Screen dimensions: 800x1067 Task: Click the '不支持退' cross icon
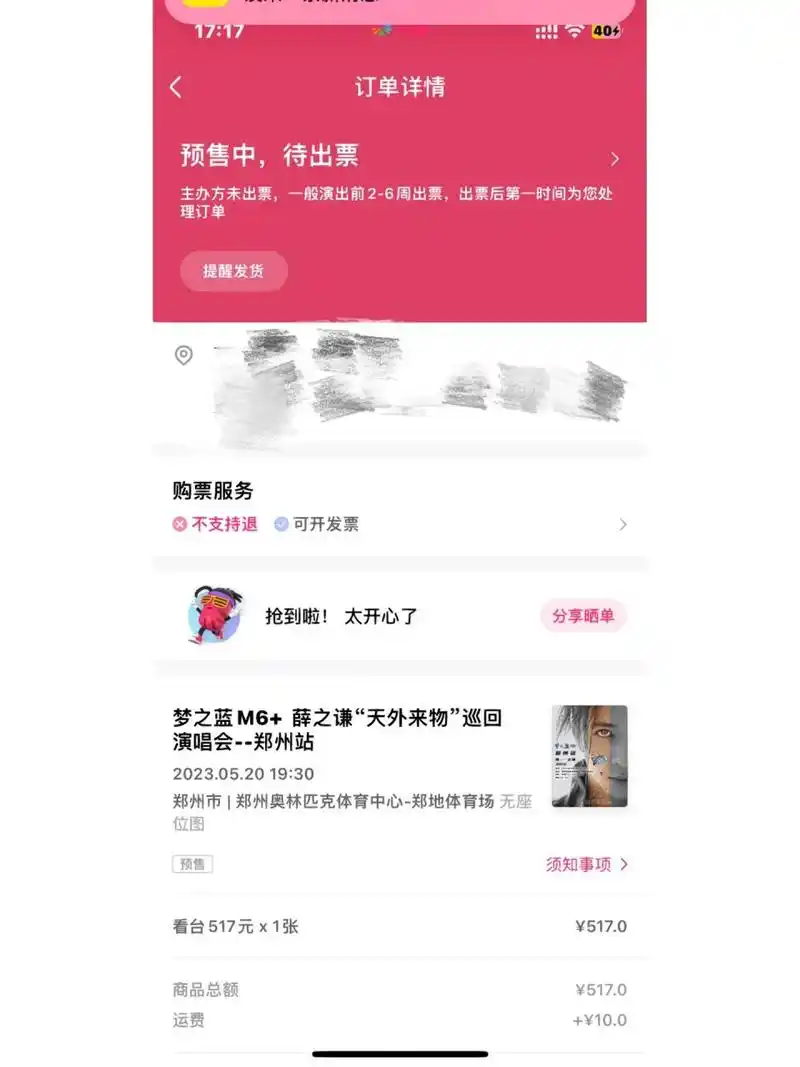coord(179,524)
